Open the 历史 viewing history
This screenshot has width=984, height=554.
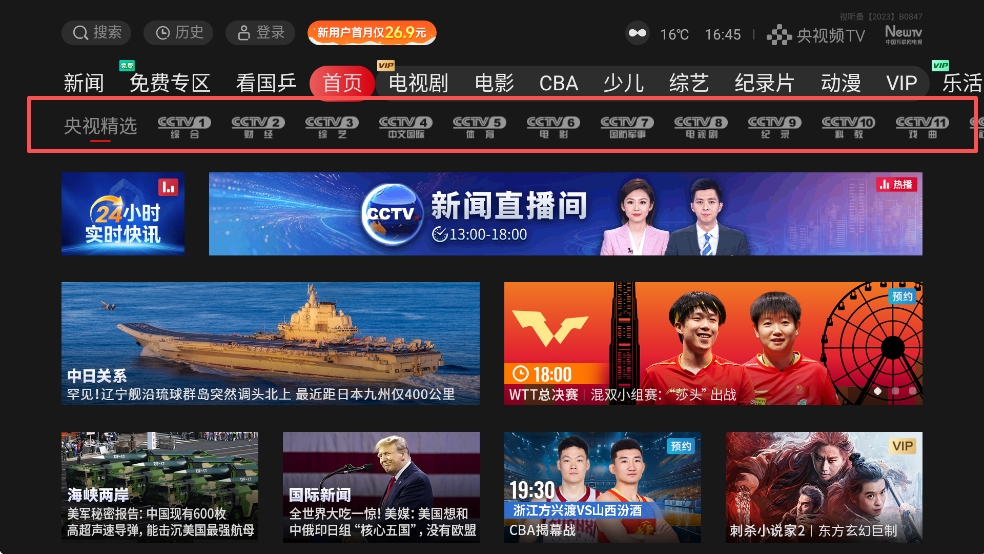[x=179, y=33]
